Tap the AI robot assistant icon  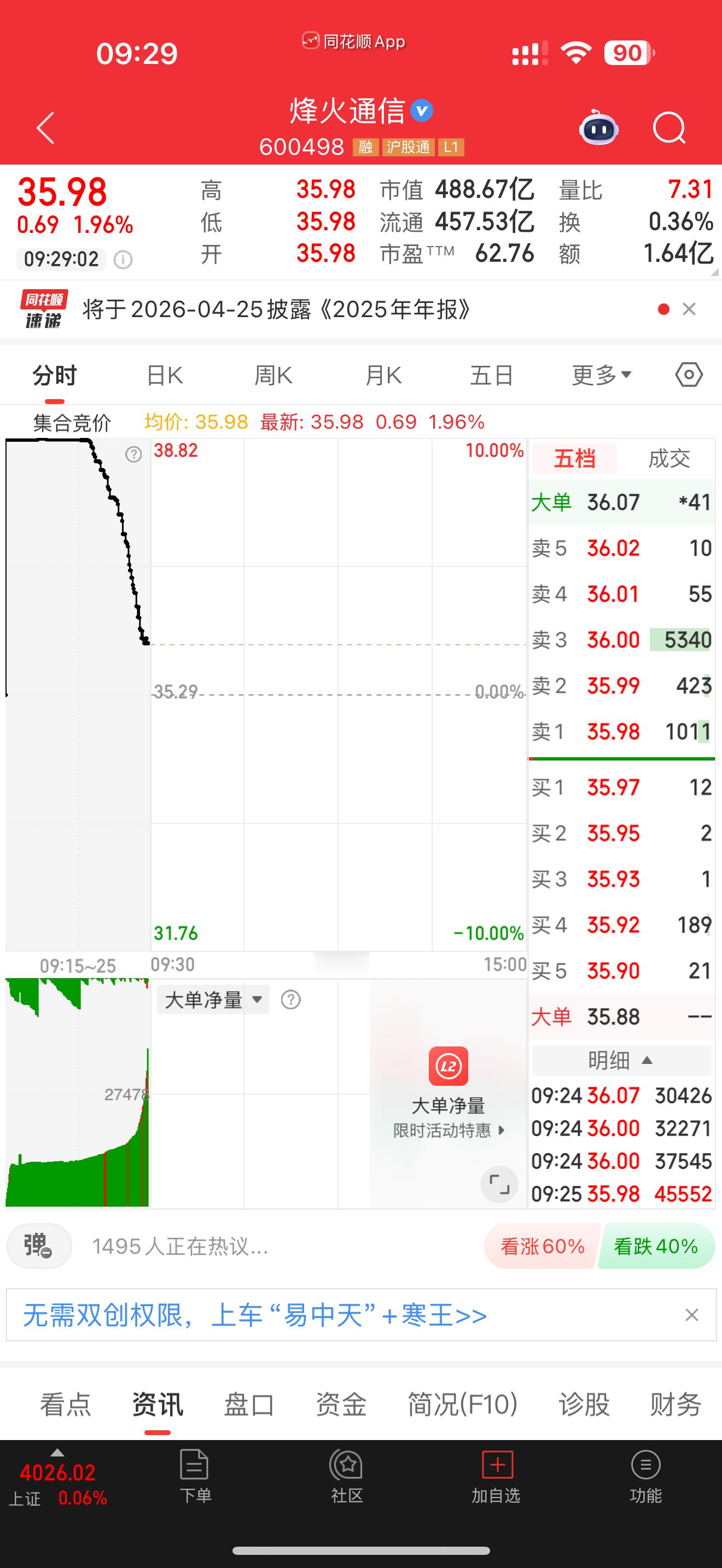(x=597, y=128)
